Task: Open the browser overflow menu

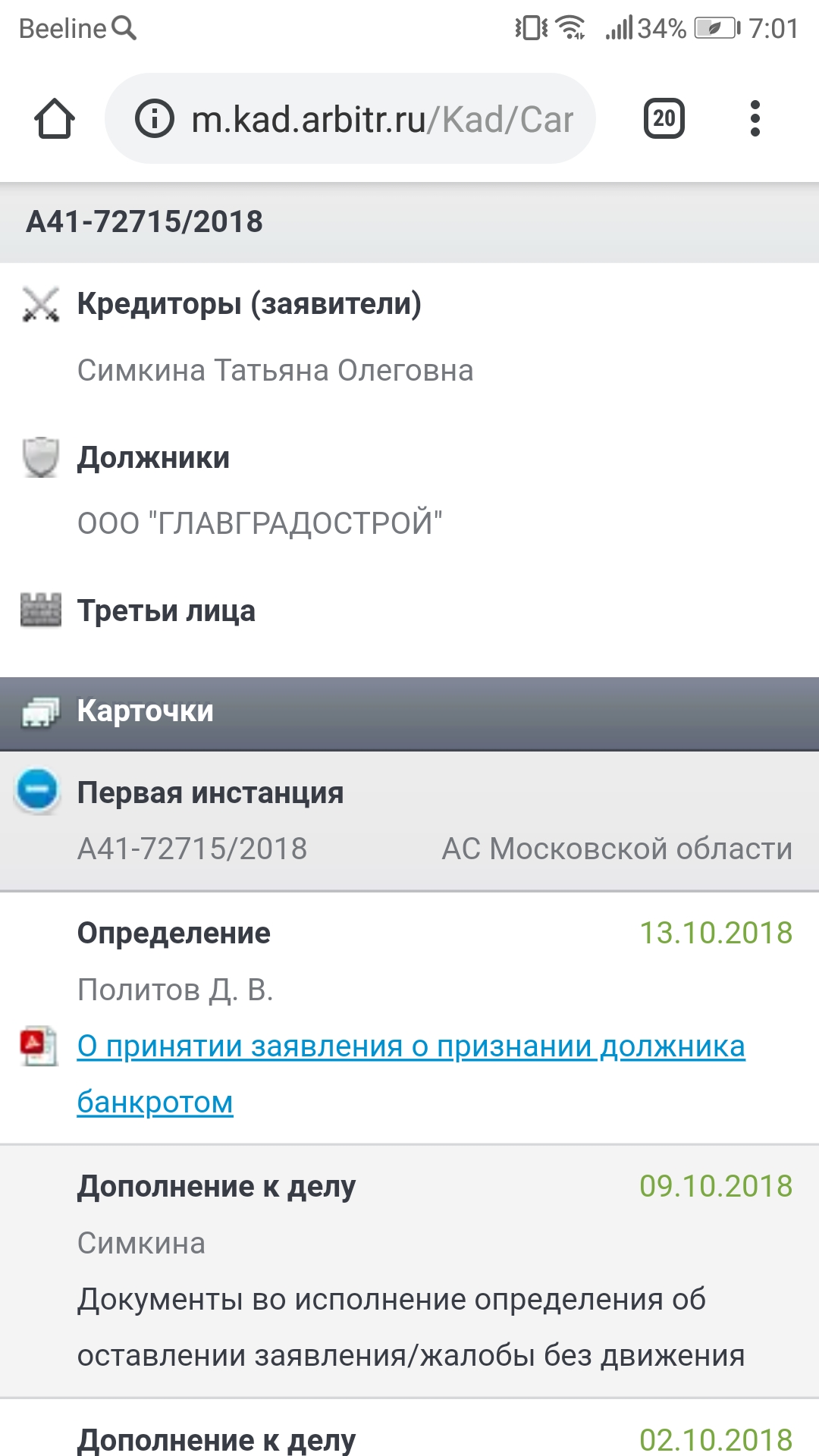Action: [755, 119]
